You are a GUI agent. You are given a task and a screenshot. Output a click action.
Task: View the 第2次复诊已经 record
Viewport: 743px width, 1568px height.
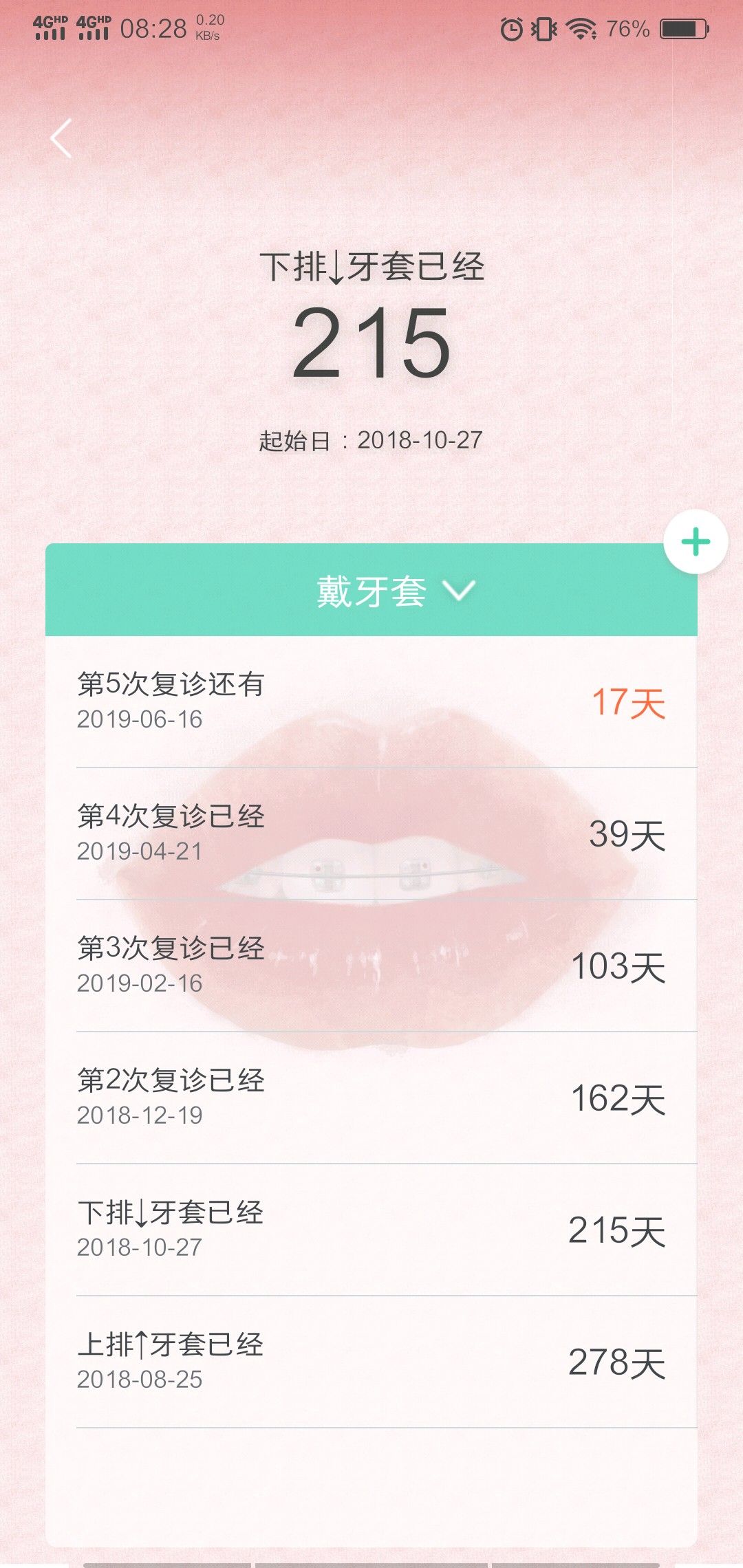click(x=371, y=1098)
